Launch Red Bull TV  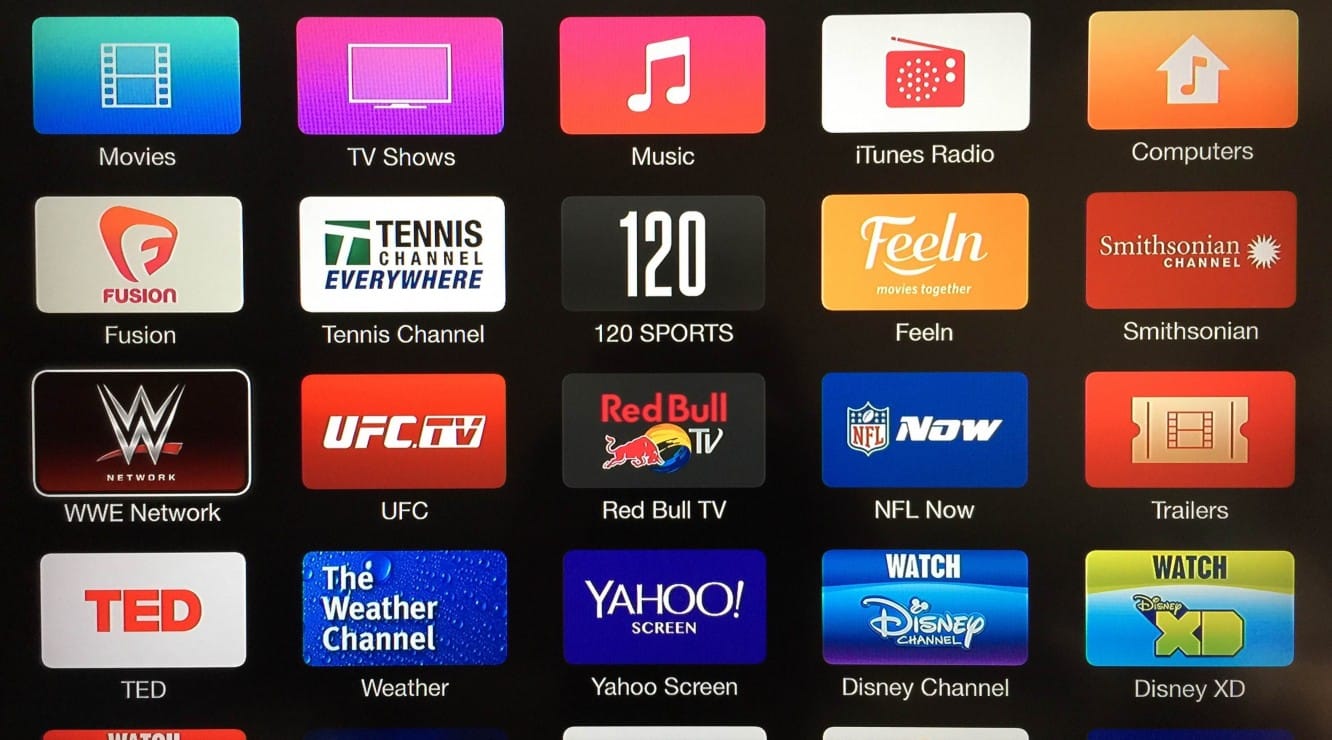(x=663, y=431)
